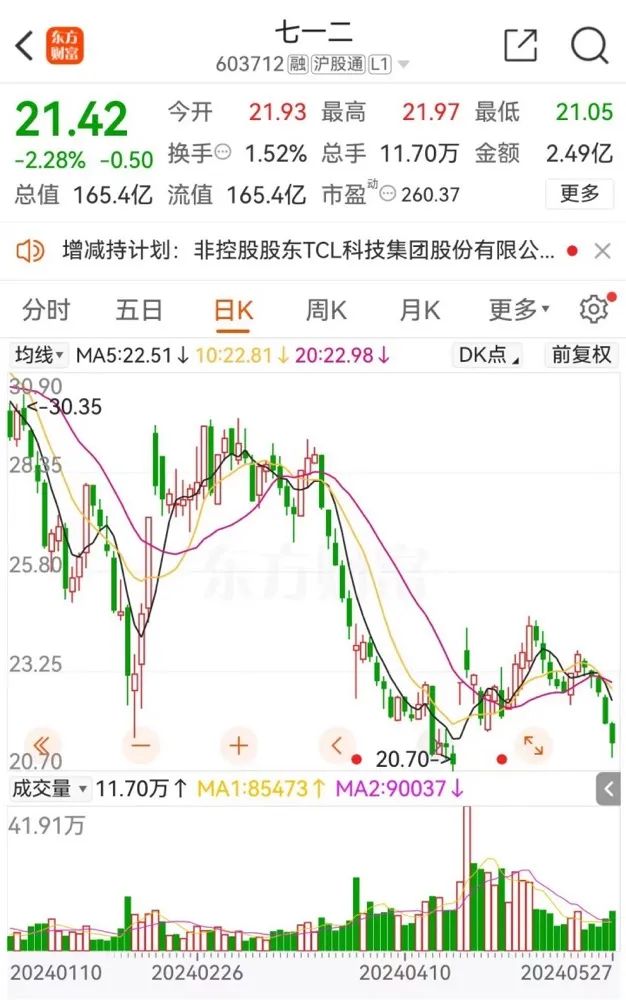Switch to the 分时 chart tab
The width and height of the screenshot is (626, 1000).
click(46, 310)
